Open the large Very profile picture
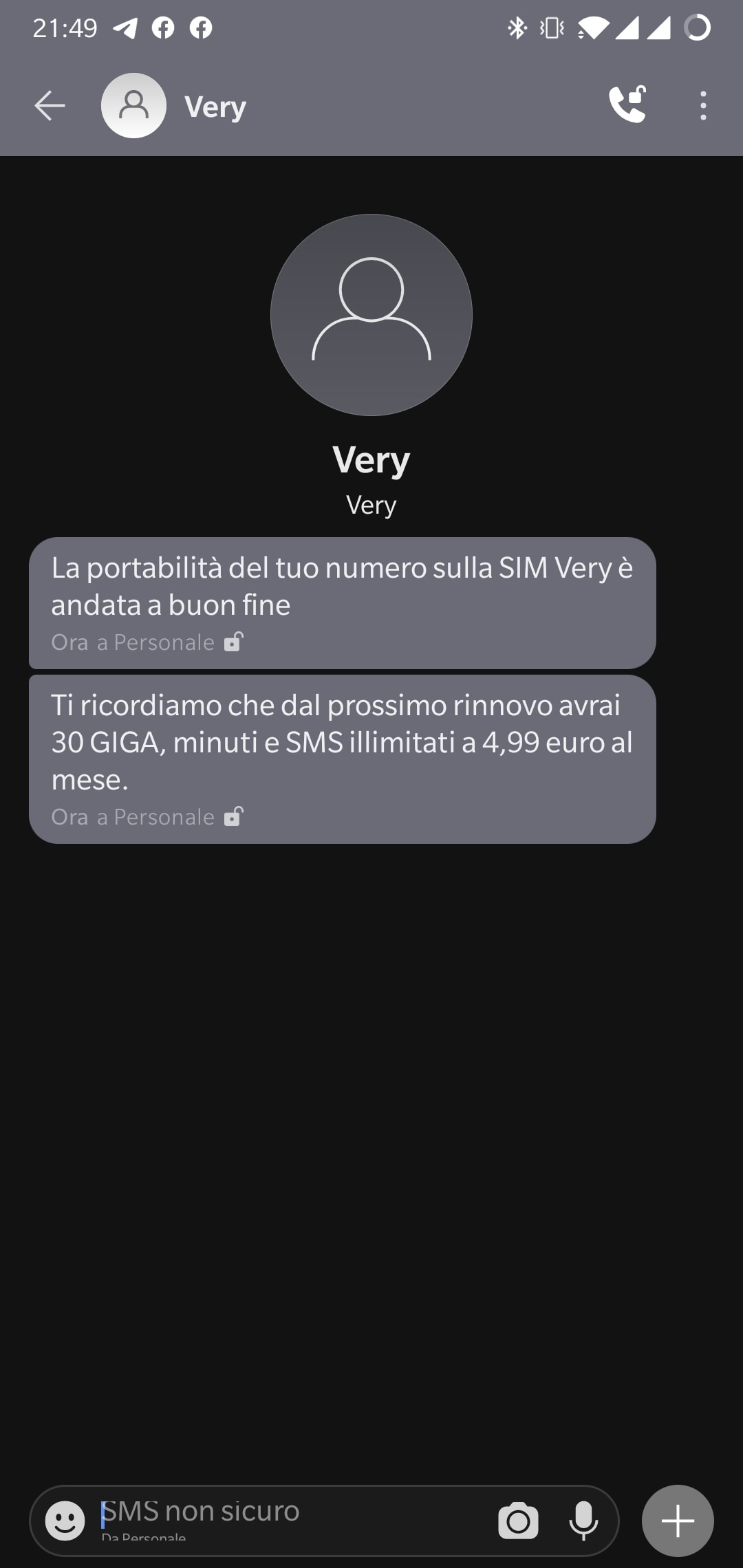 pyautogui.click(x=371, y=315)
